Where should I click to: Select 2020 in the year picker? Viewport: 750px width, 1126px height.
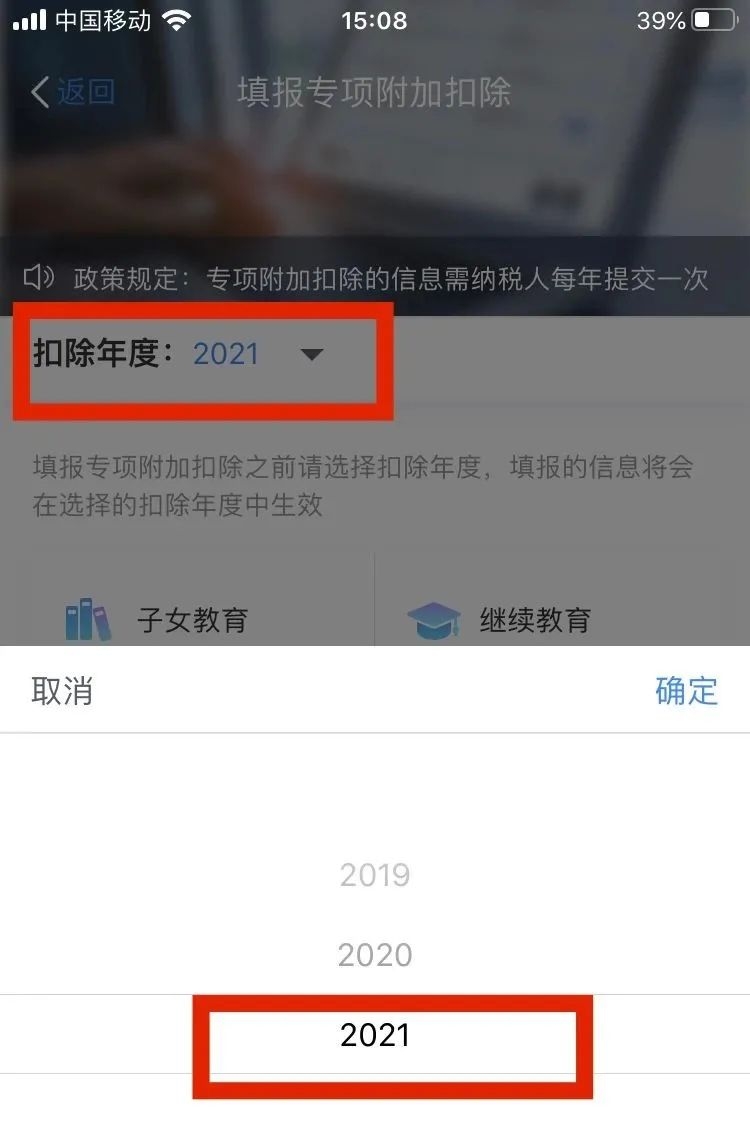coord(375,955)
